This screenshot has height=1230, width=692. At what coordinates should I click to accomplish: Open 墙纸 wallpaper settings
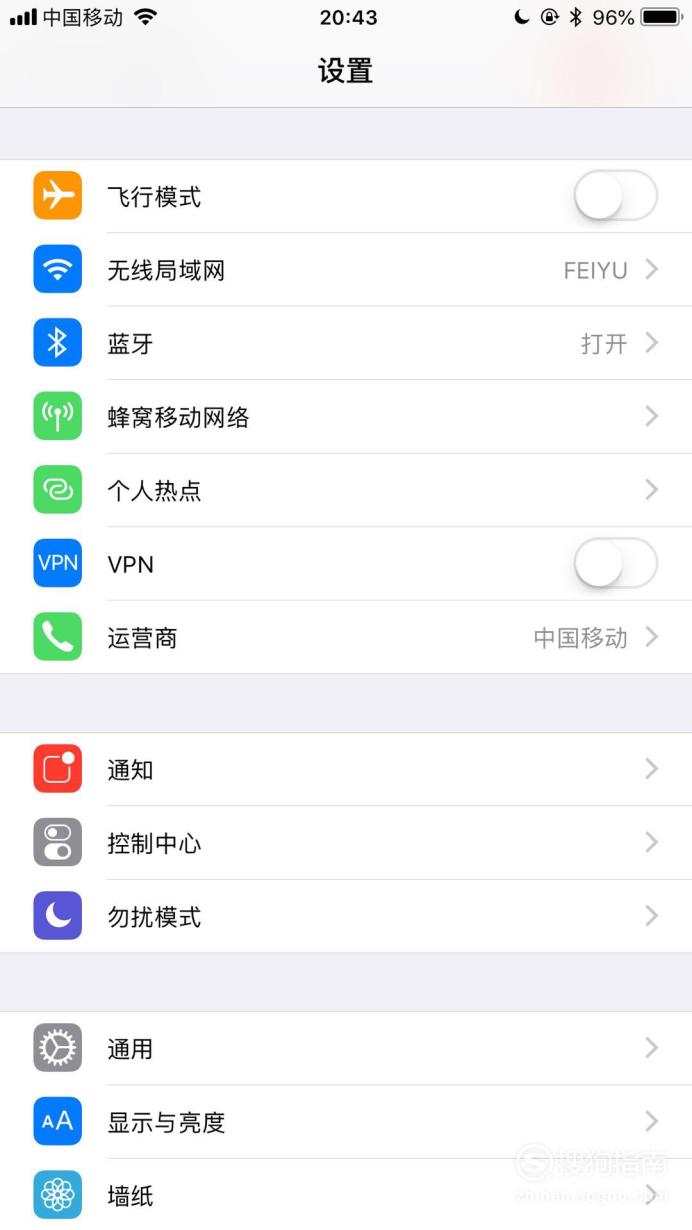coord(346,1194)
